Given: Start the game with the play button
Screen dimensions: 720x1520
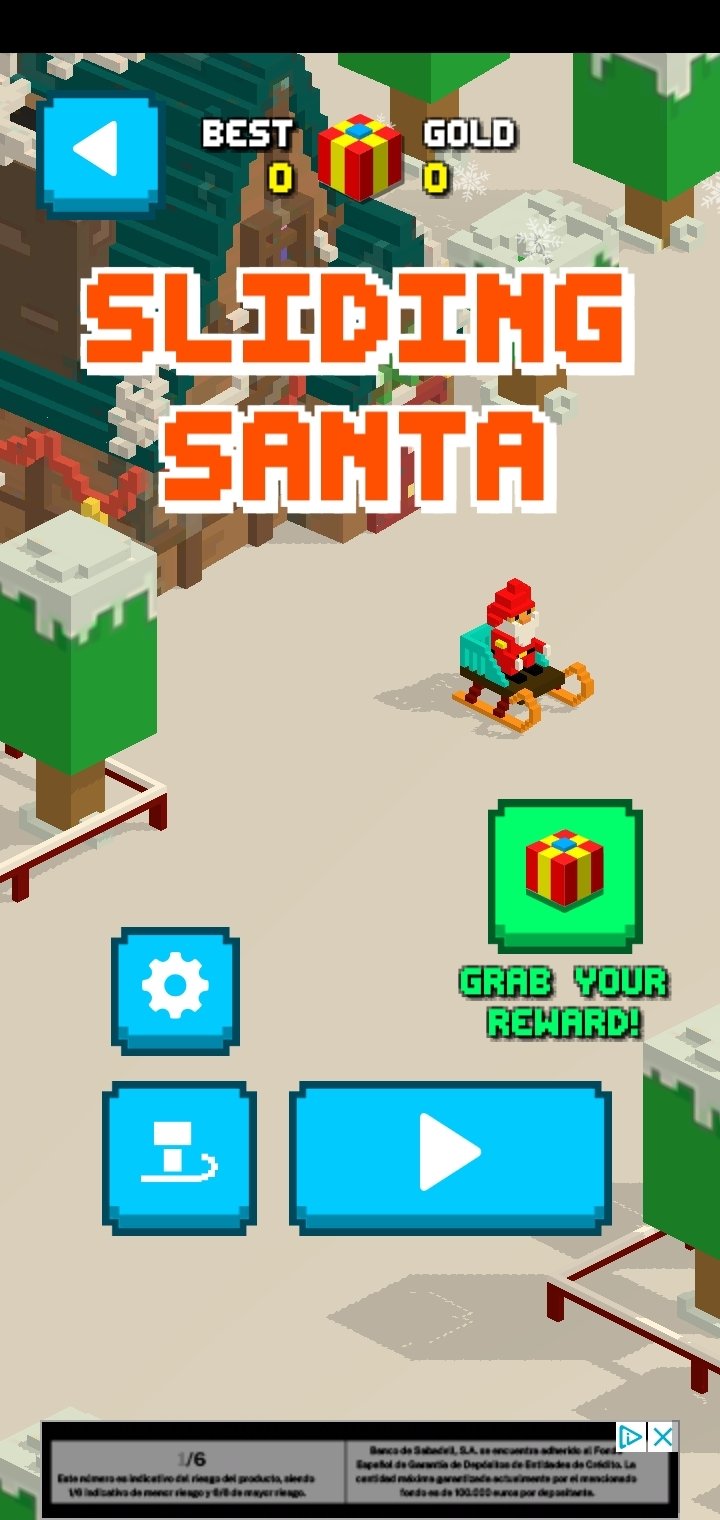Looking at the screenshot, I should point(450,1157).
